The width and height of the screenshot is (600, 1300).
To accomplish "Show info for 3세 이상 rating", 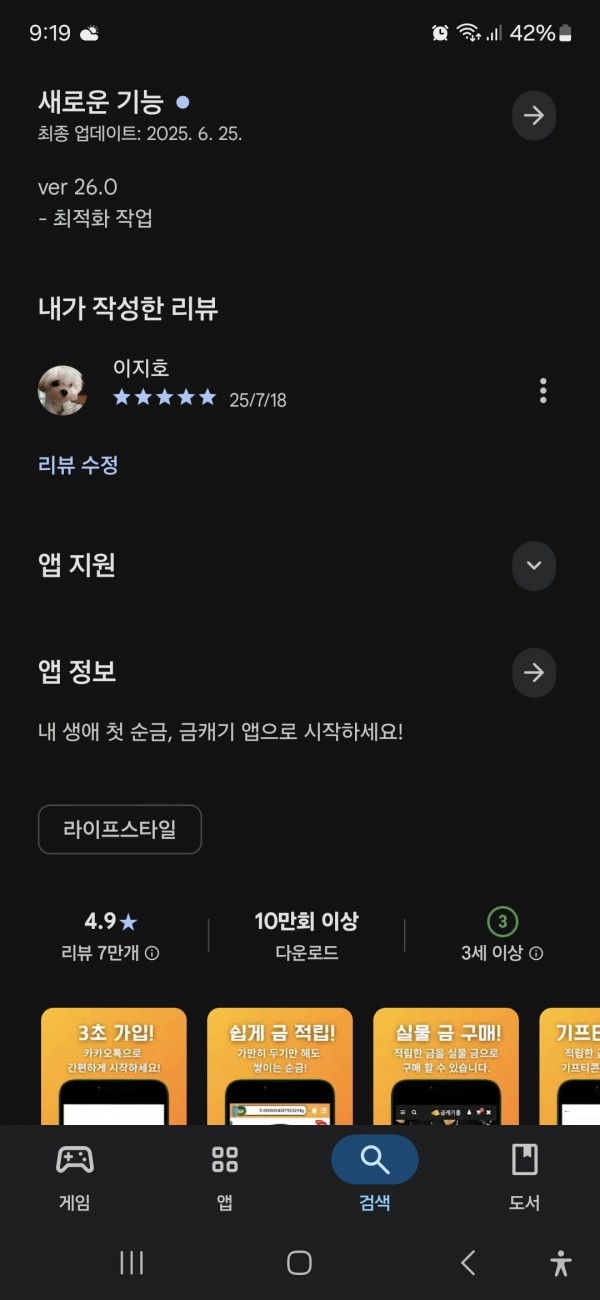I will (x=536, y=953).
